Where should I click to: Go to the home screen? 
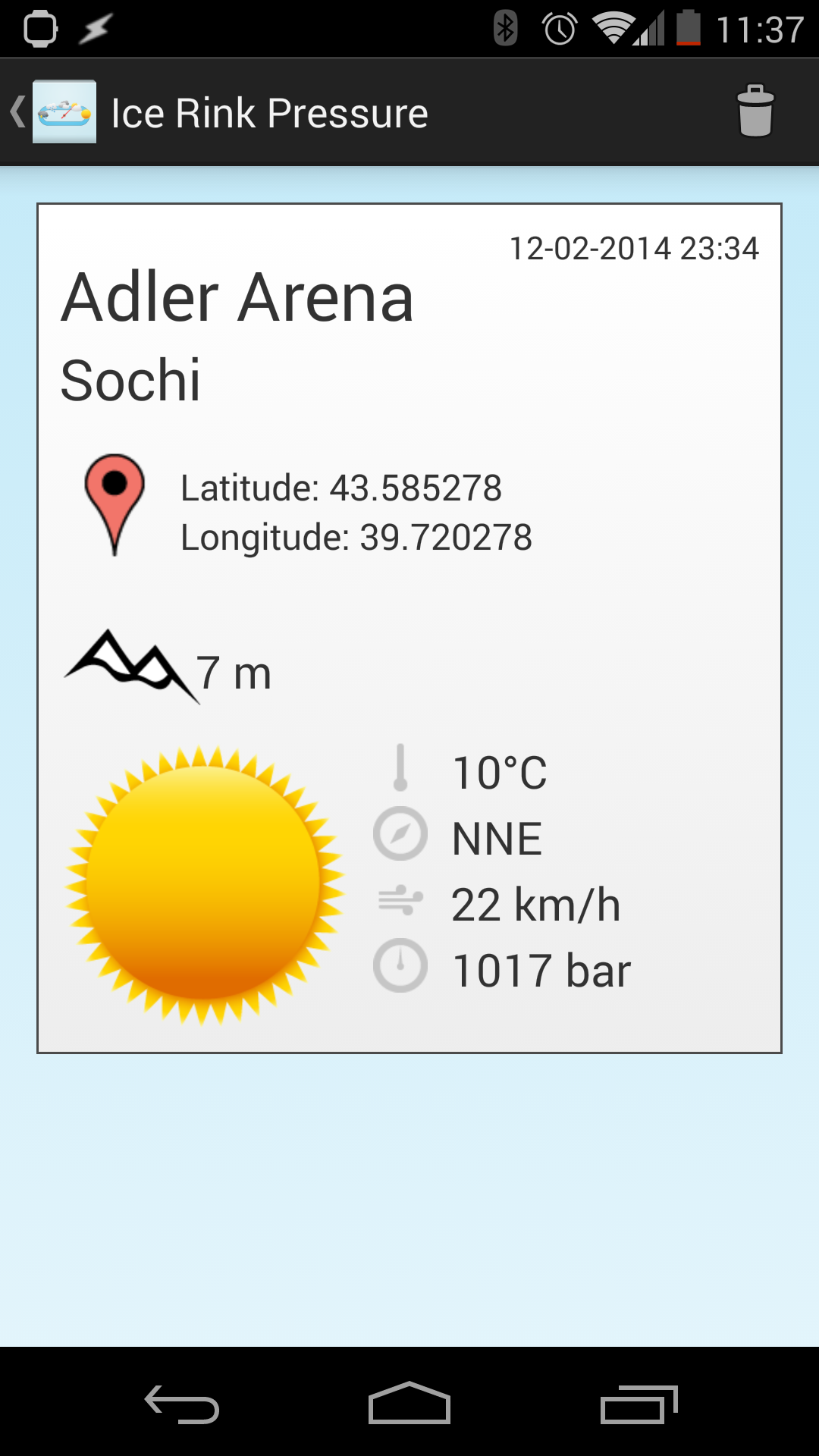(409, 1404)
